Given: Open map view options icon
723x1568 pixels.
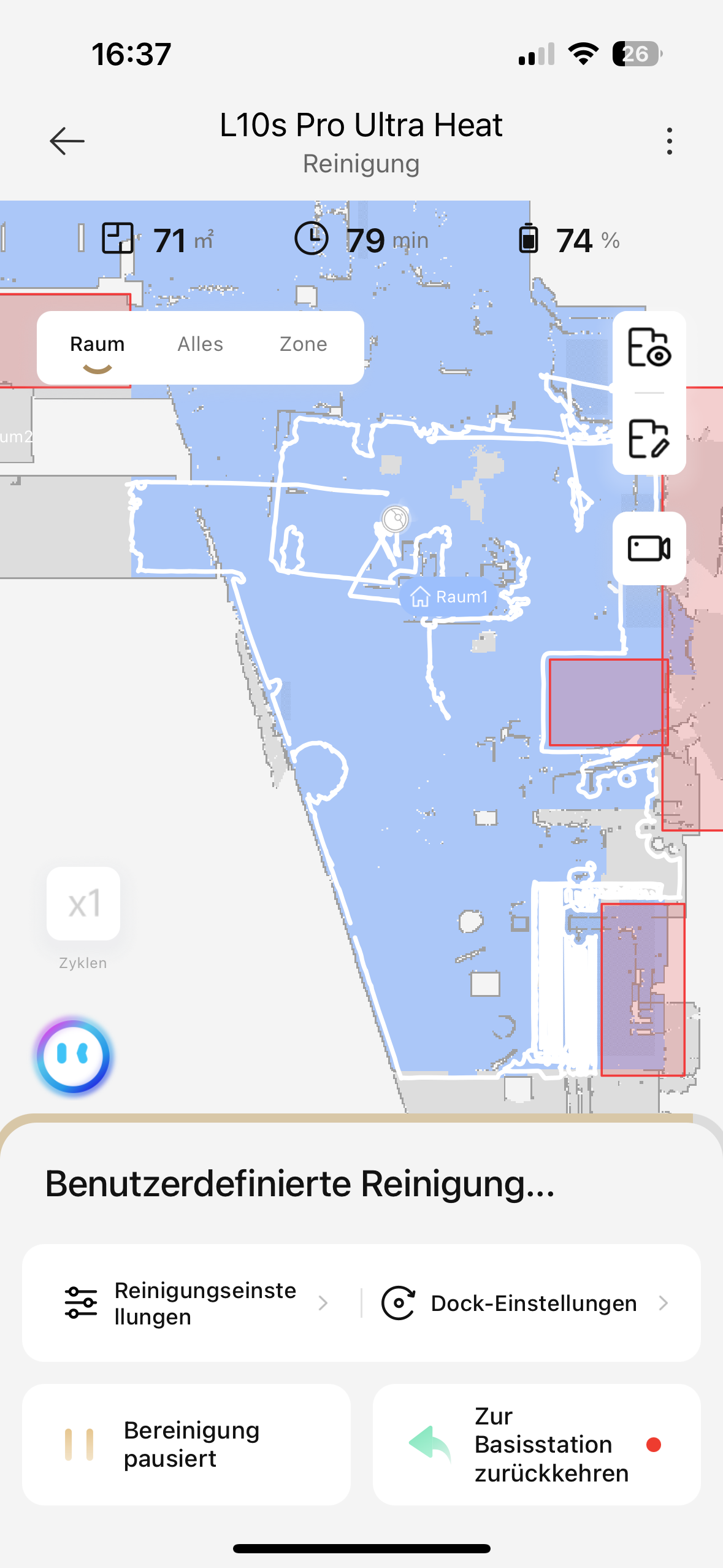Looking at the screenshot, I should 649,348.
